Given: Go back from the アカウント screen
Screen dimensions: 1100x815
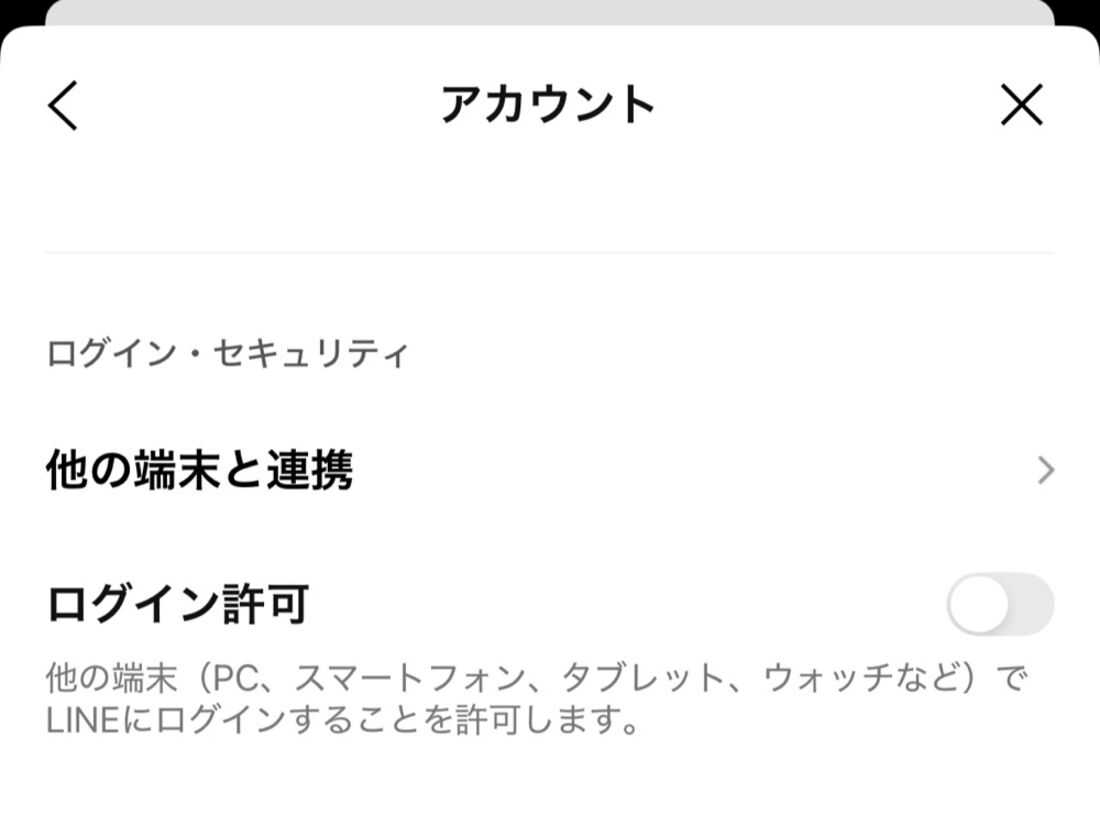Looking at the screenshot, I should (62, 105).
